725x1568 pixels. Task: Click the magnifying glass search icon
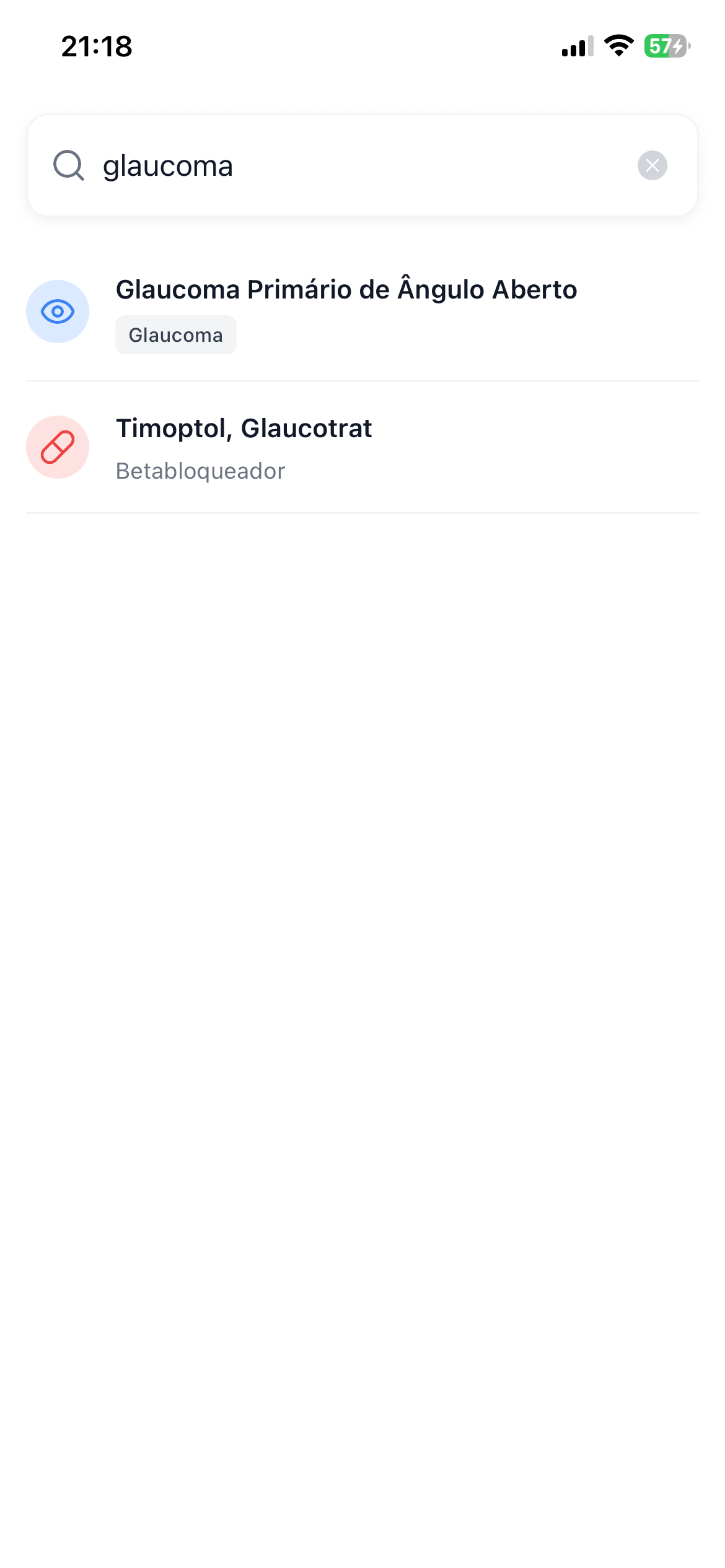click(x=69, y=165)
